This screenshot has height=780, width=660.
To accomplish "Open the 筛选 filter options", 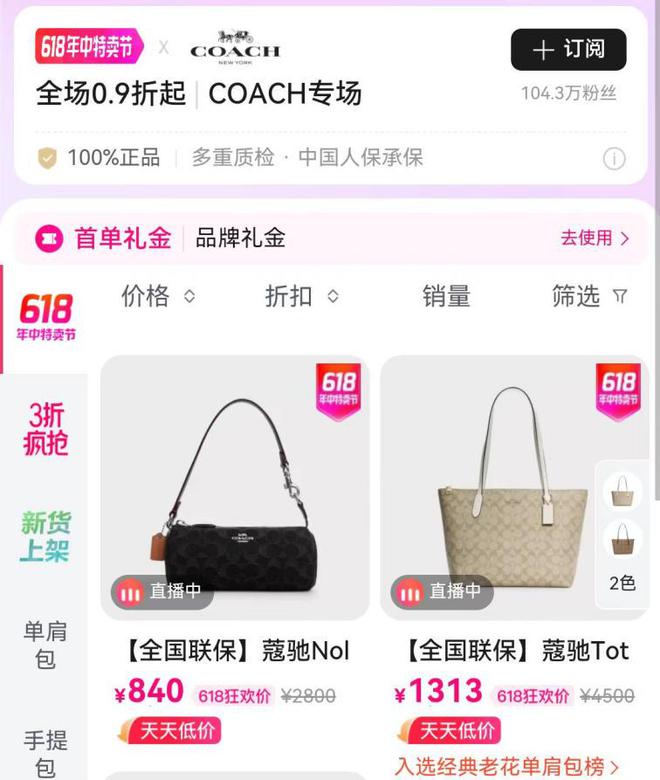I will click(x=590, y=296).
